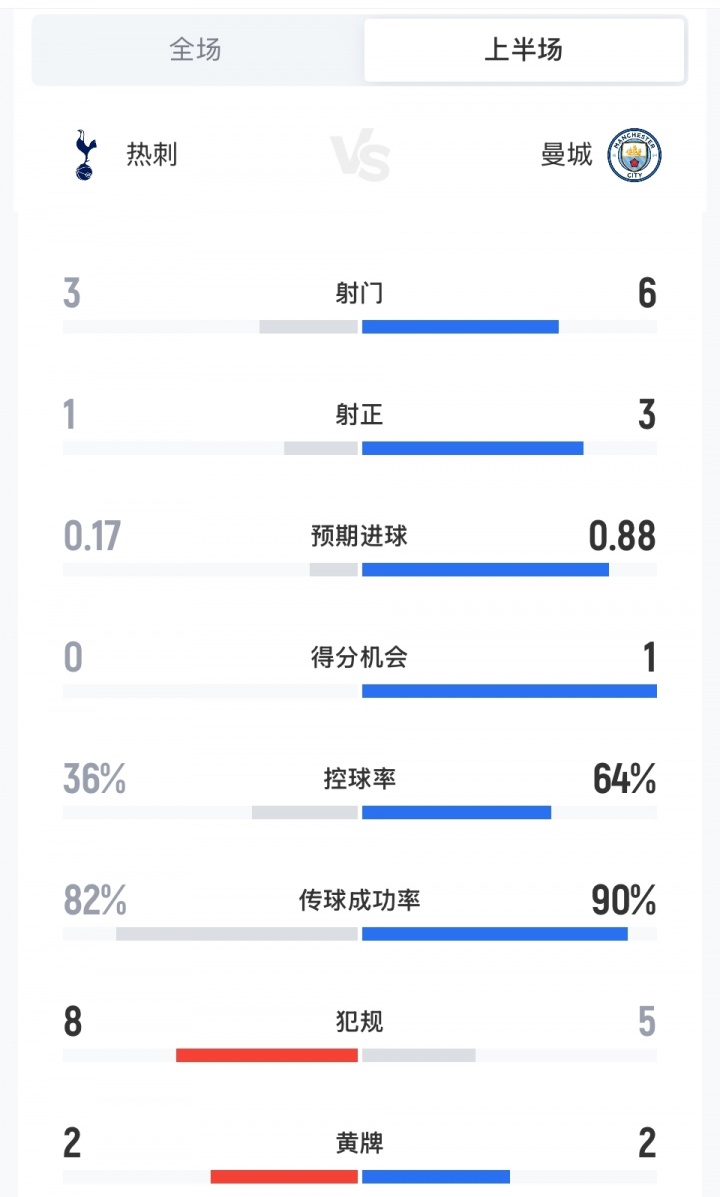Click the 射正 statistic label
The width and height of the screenshot is (720, 1197).
pos(360,414)
